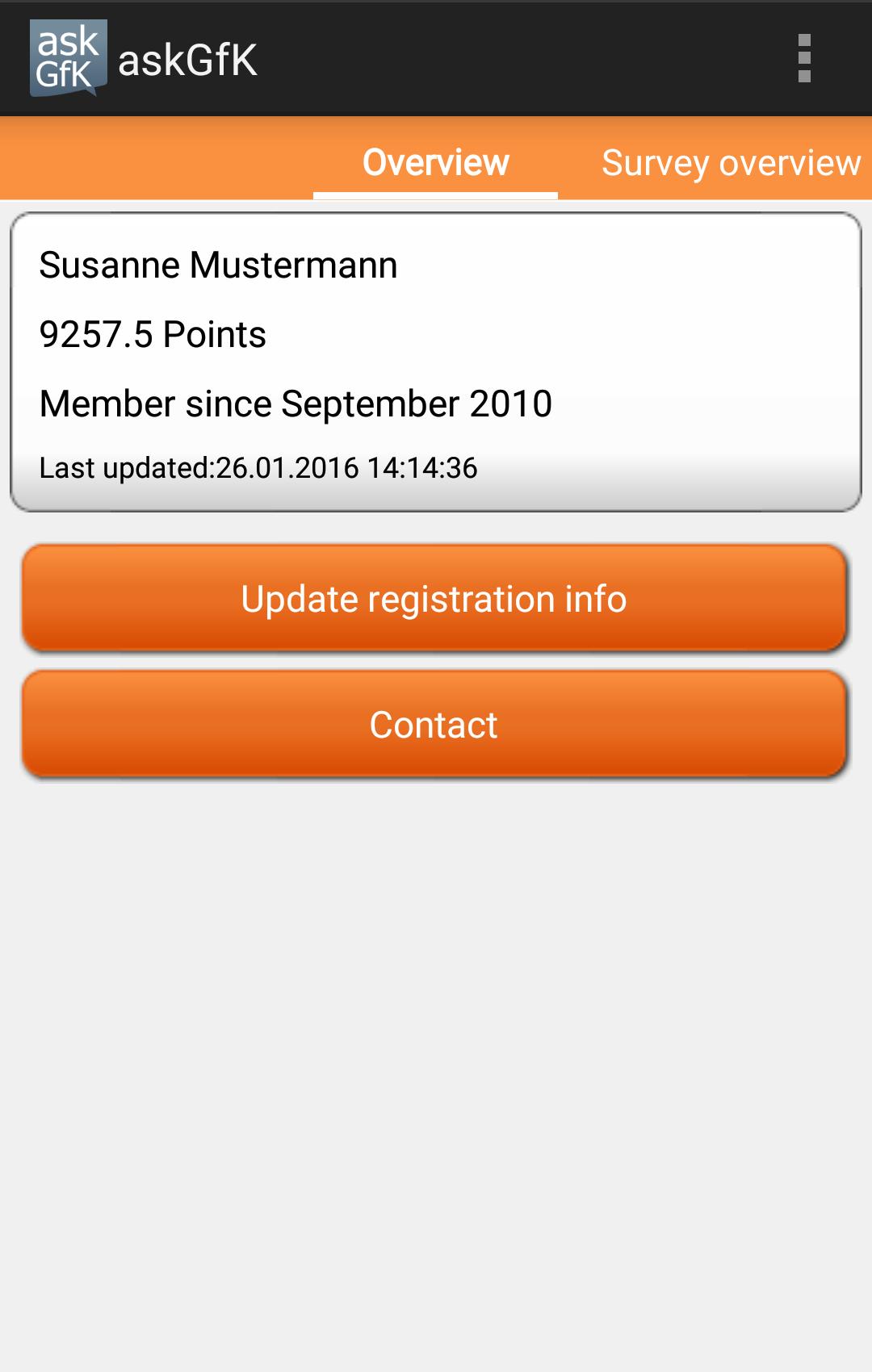872x1372 pixels.
Task: Open Contact
Action: [x=435, y=725]
